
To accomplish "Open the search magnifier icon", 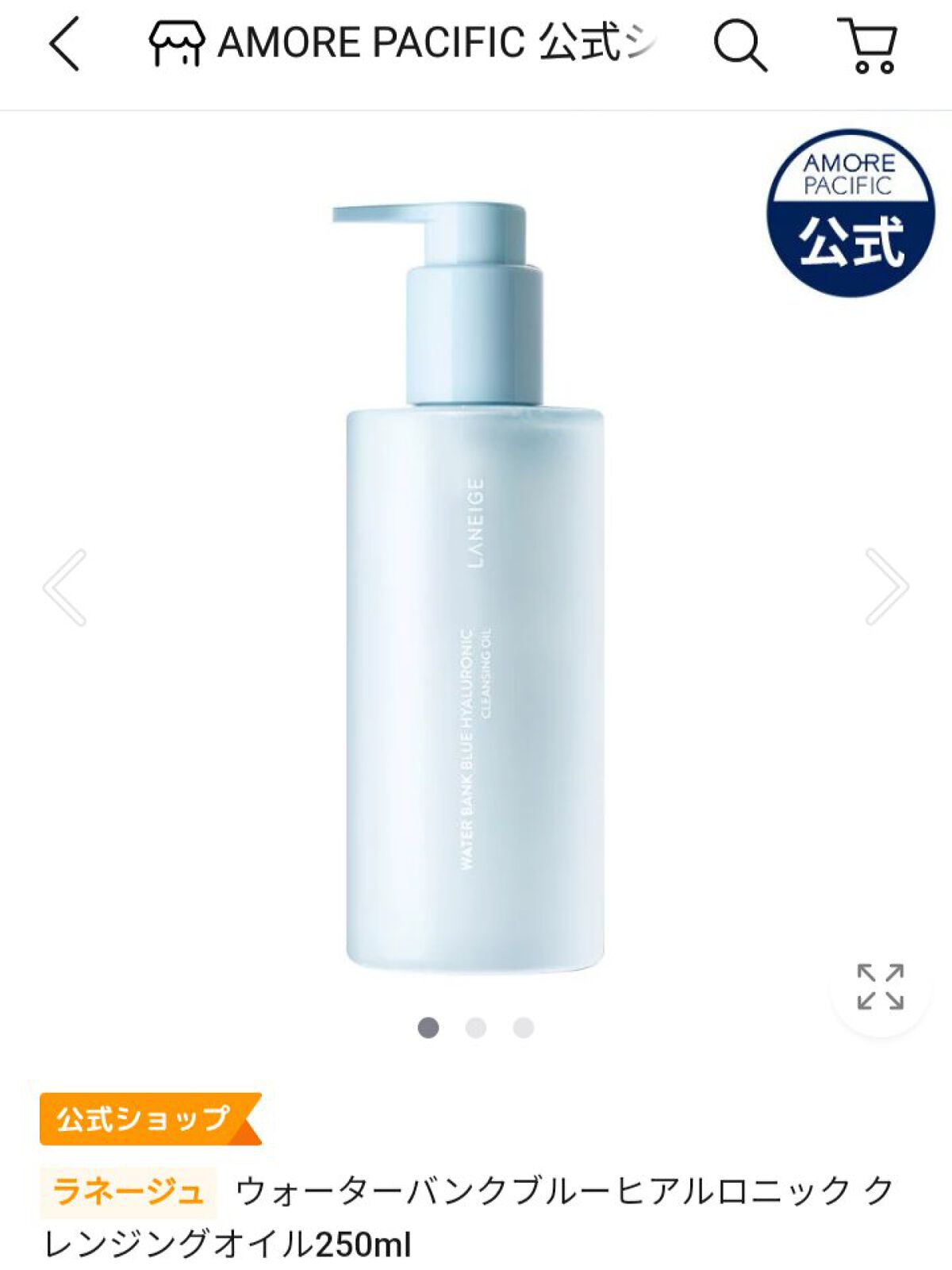I will click(739, 45).
